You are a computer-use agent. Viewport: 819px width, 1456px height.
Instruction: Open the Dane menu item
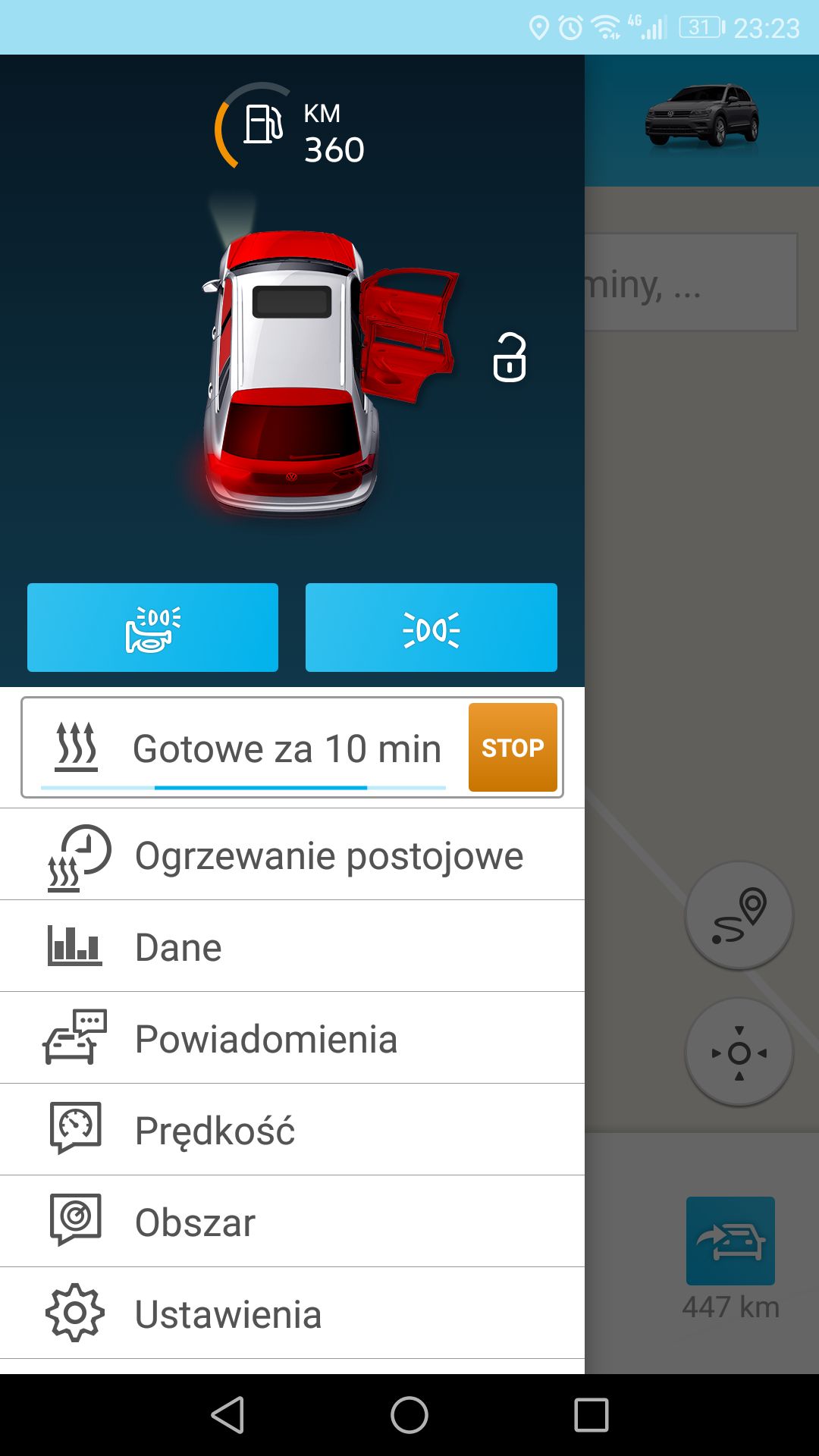tap(292, 946)
